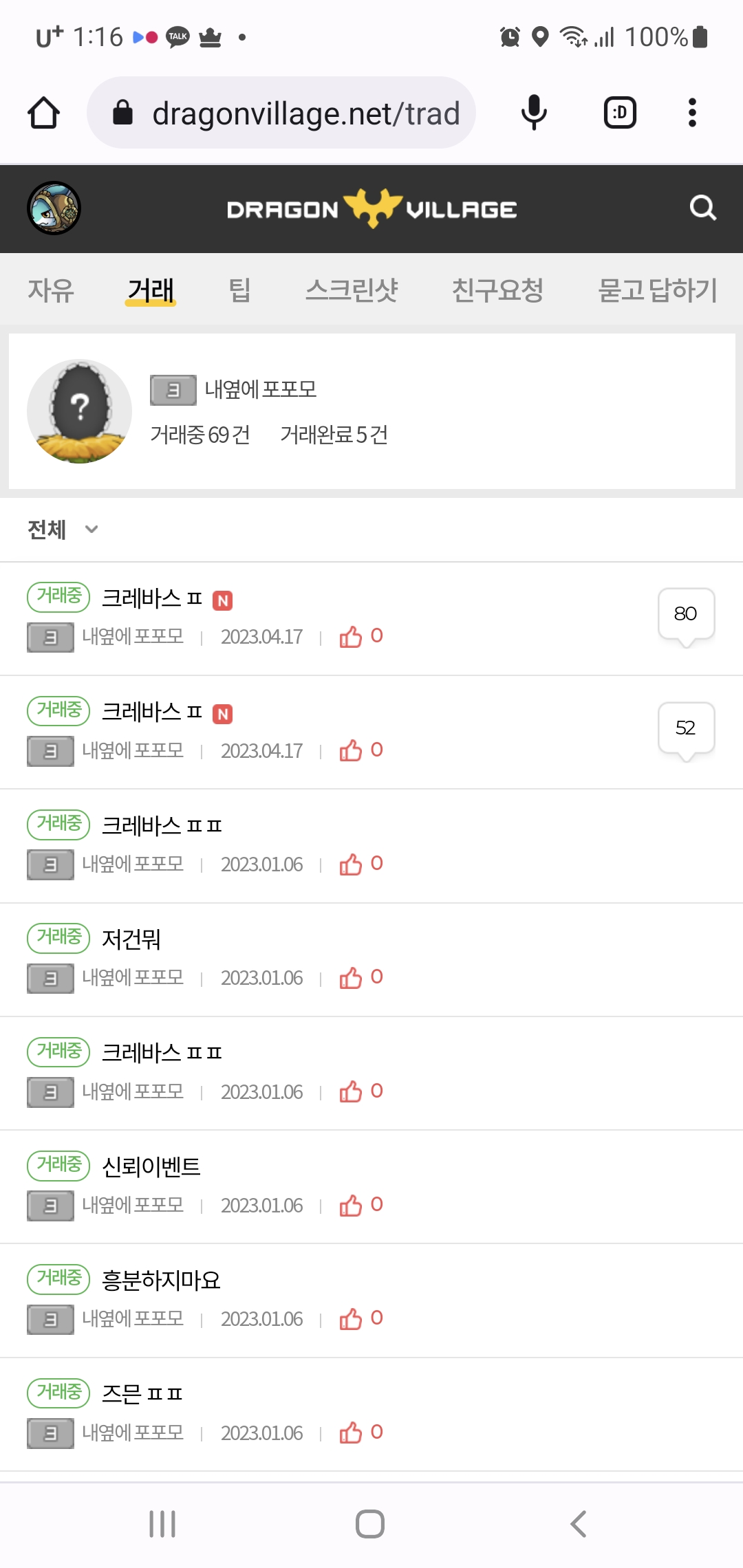Start voice search with the microphone
The height and width of the screenshot is (1568, 743).
(x=534, y=113)
